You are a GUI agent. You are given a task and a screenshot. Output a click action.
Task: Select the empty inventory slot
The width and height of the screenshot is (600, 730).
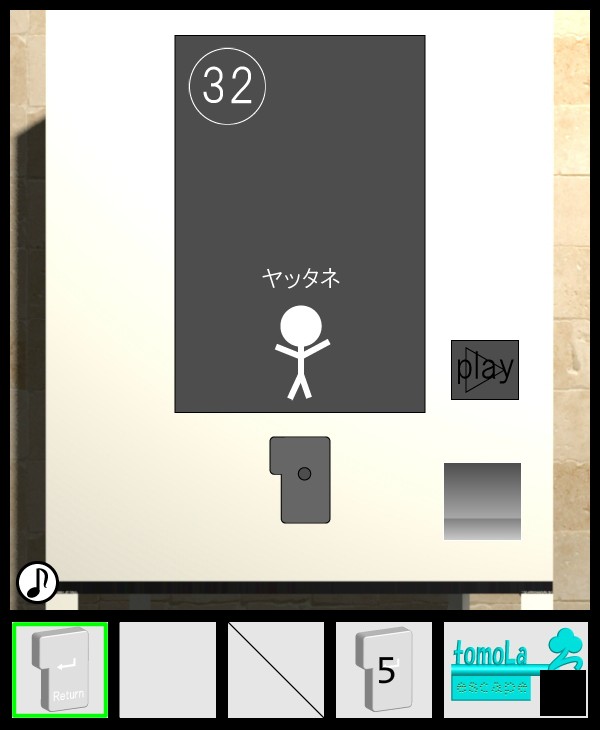pyautogui.click(x=168, y=670)
